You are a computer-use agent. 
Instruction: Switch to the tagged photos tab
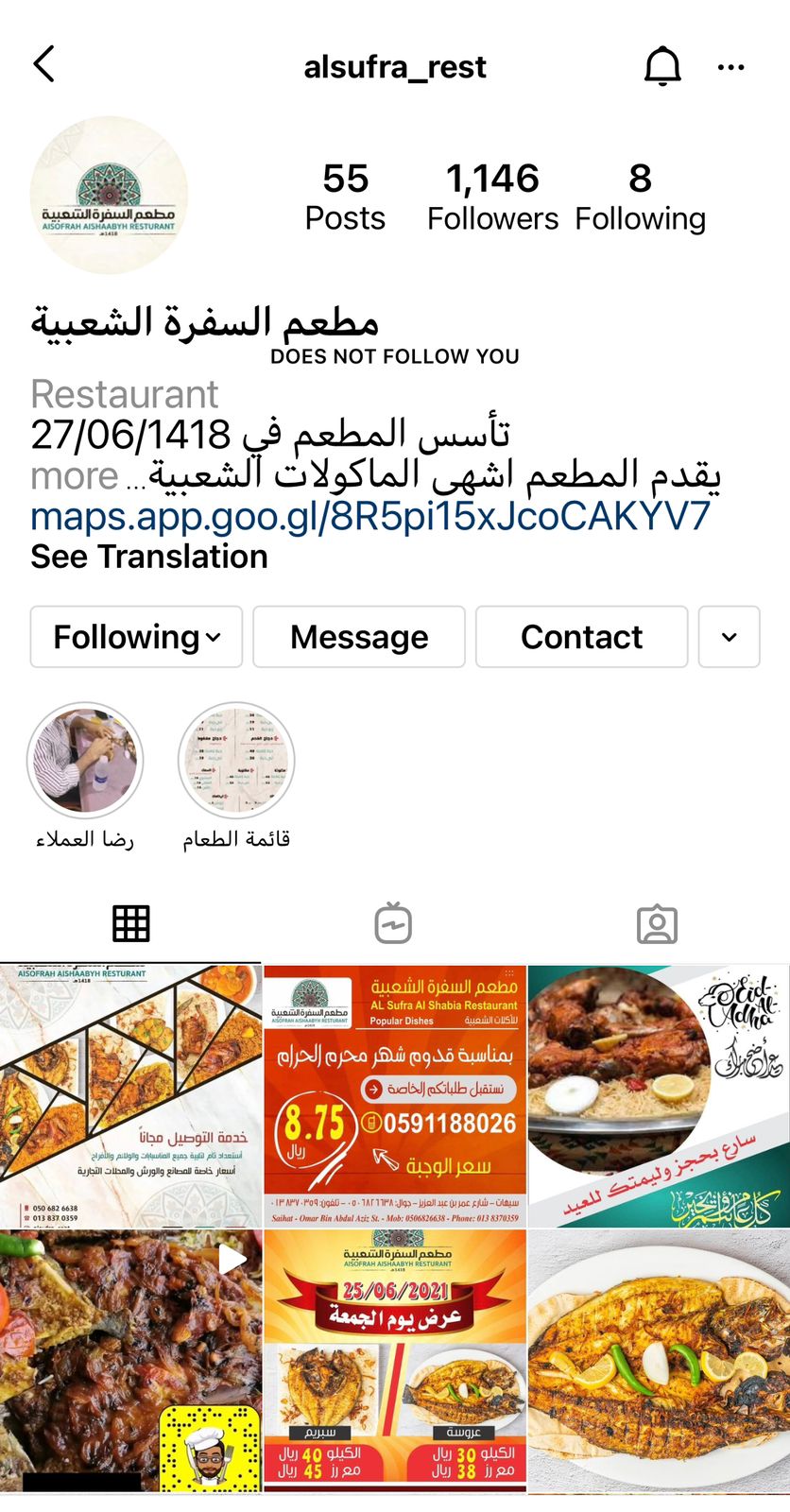(657, 923)
